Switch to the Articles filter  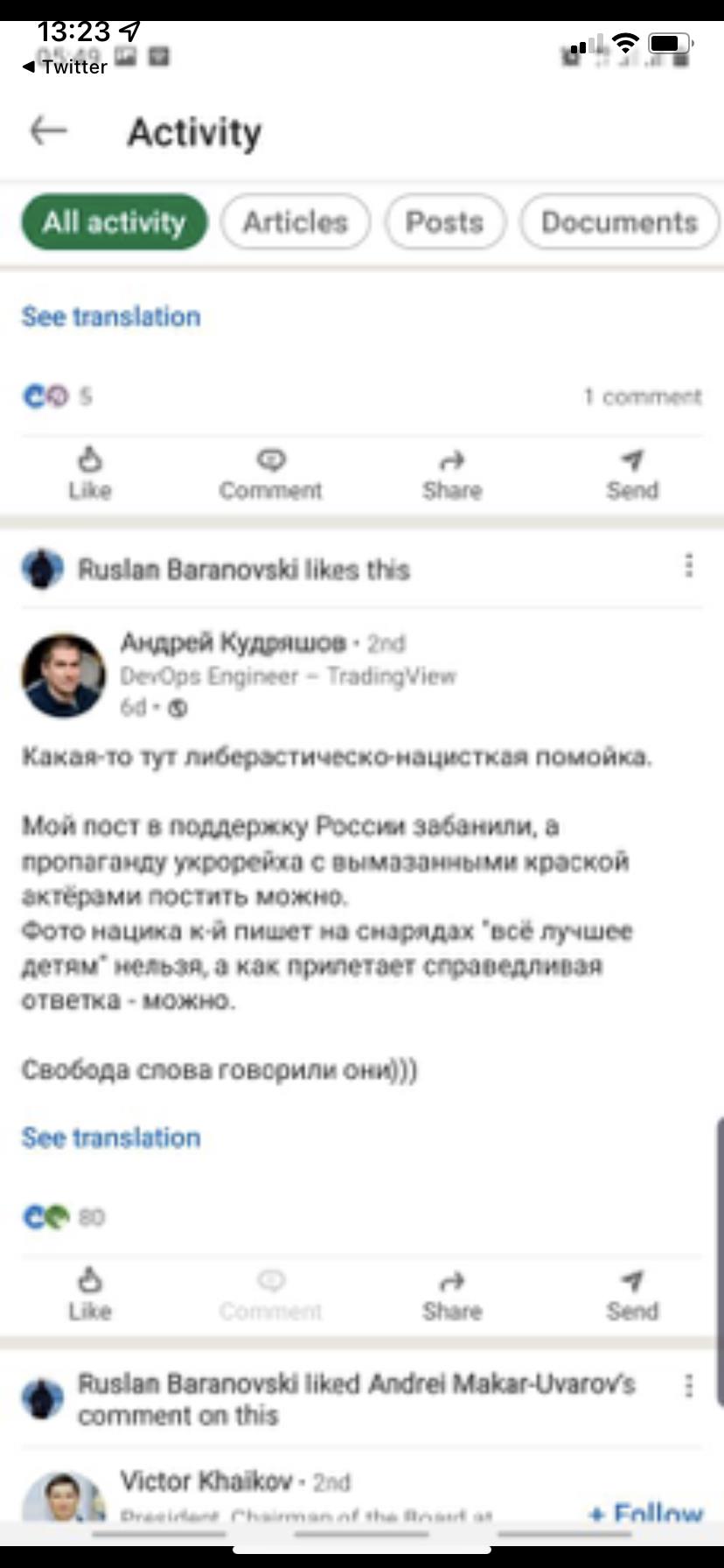tap(296, 222)
